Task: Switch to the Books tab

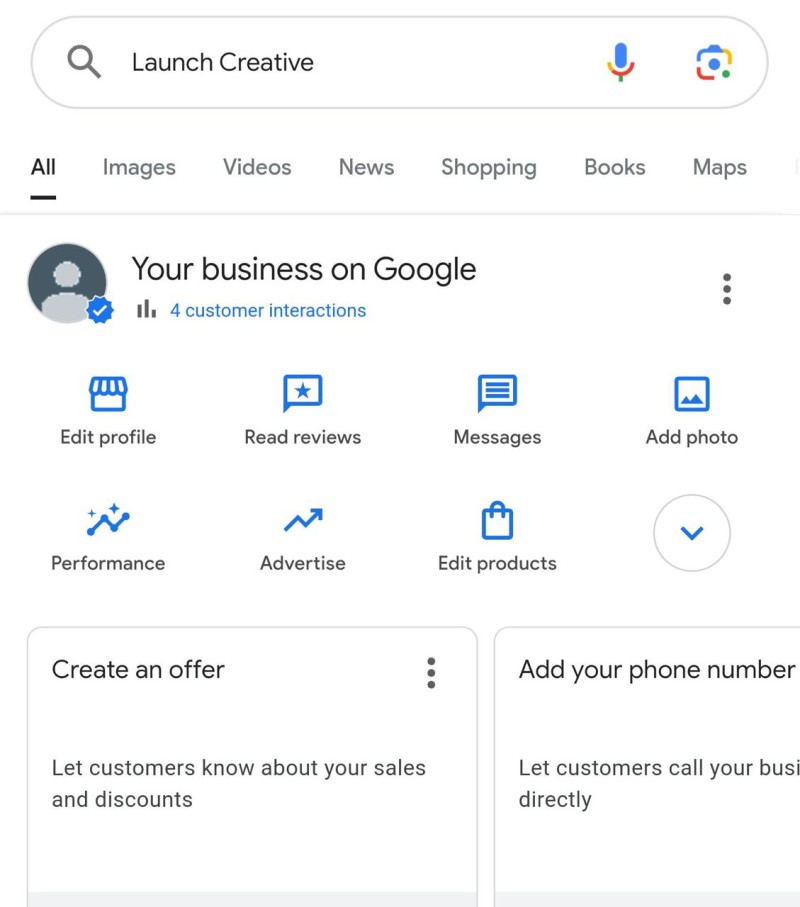Action: 614,167
